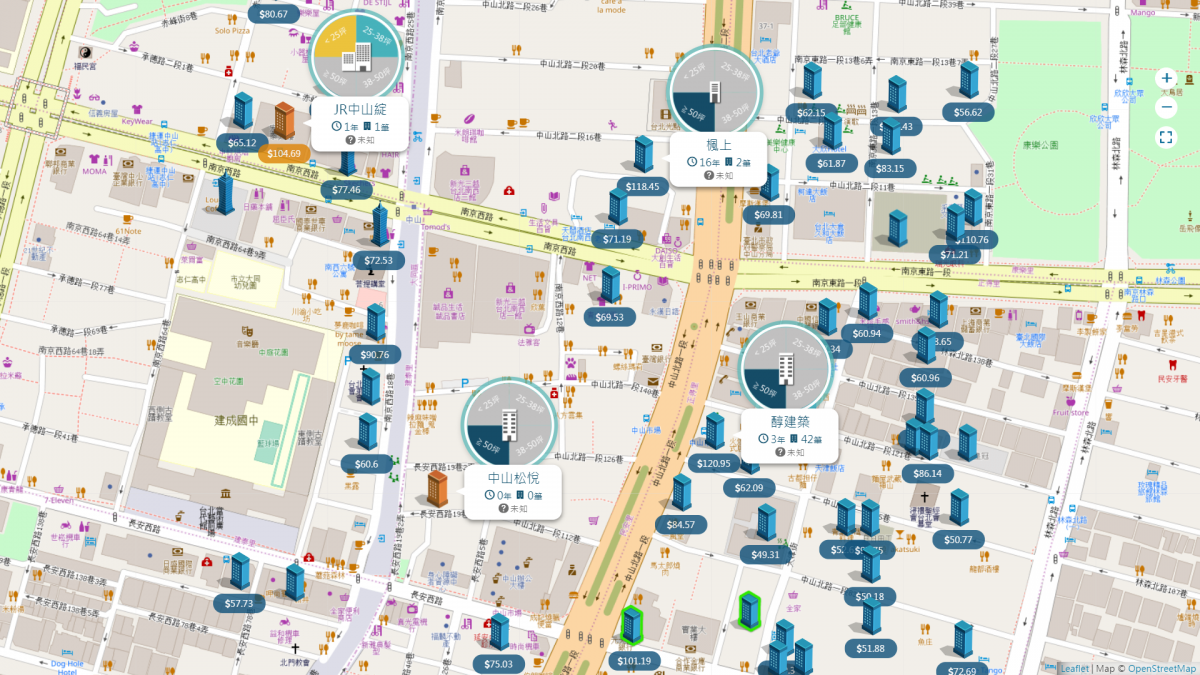Select the $57.73 price marker
The width and height of the screenshot is (1200, 675).
click(x=239, y=603)
